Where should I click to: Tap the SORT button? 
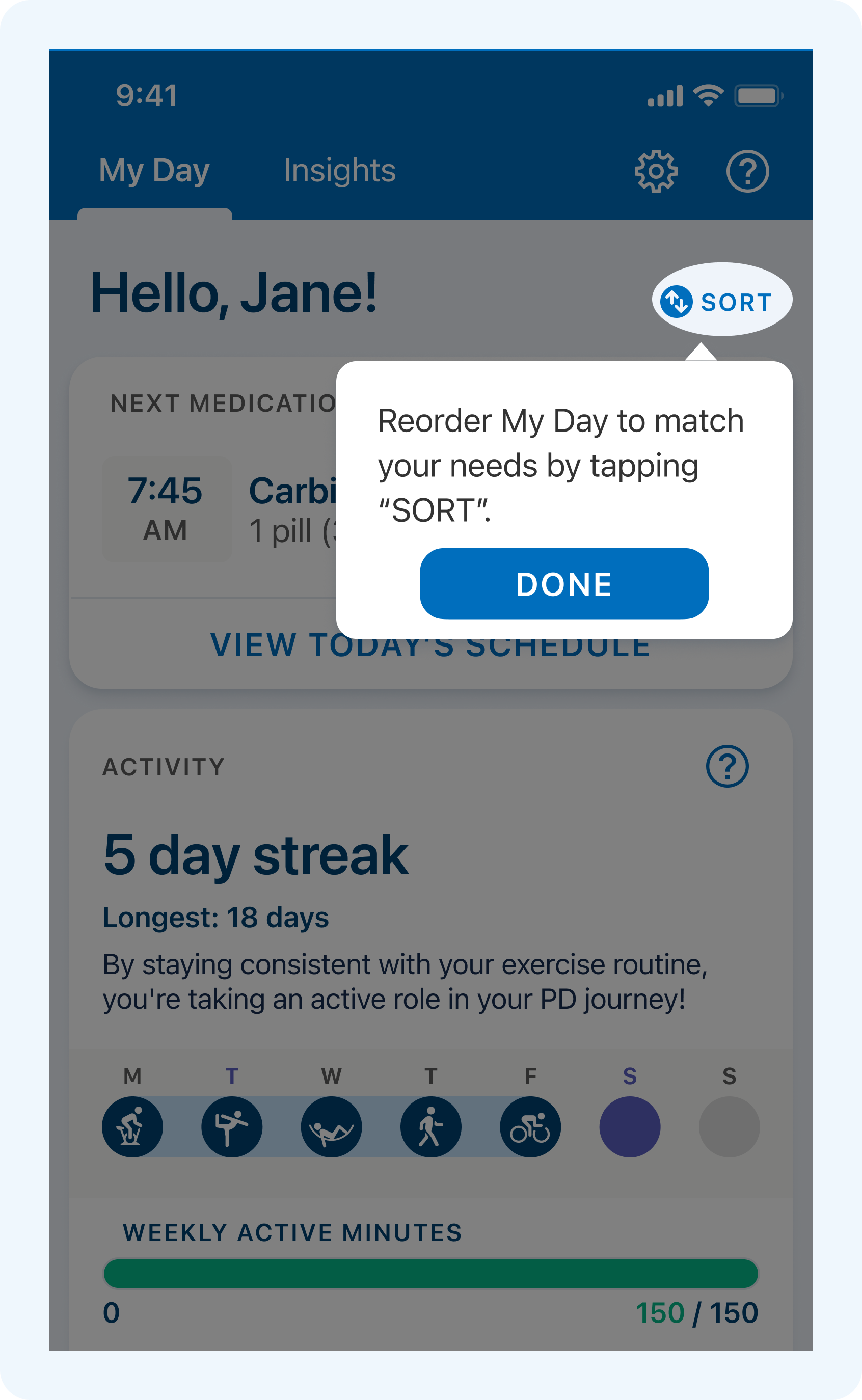(x=721, y=301)
